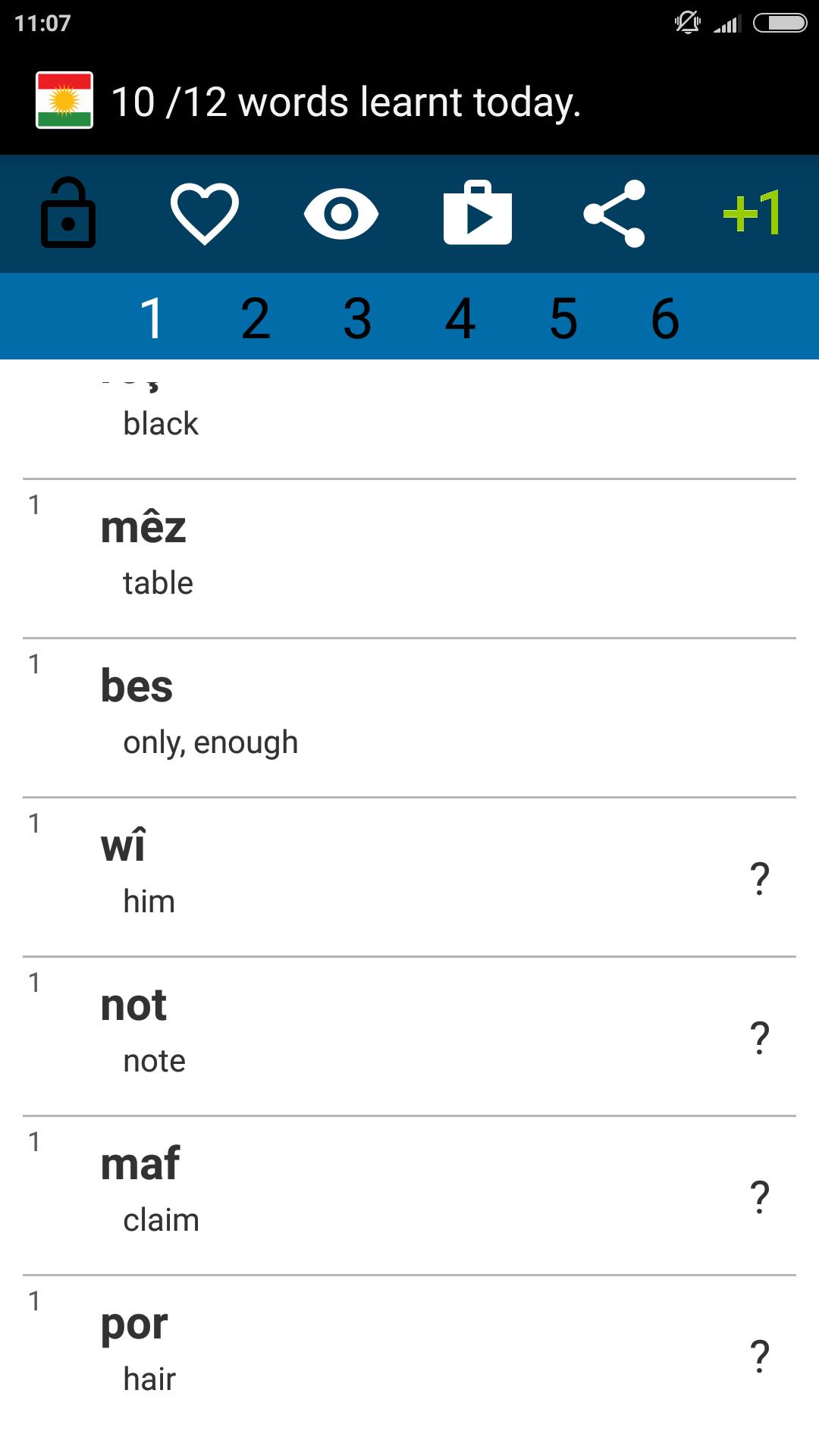Toggle visibility with the eye icon
Screen dimensions: 819x1456
[341, 214]
